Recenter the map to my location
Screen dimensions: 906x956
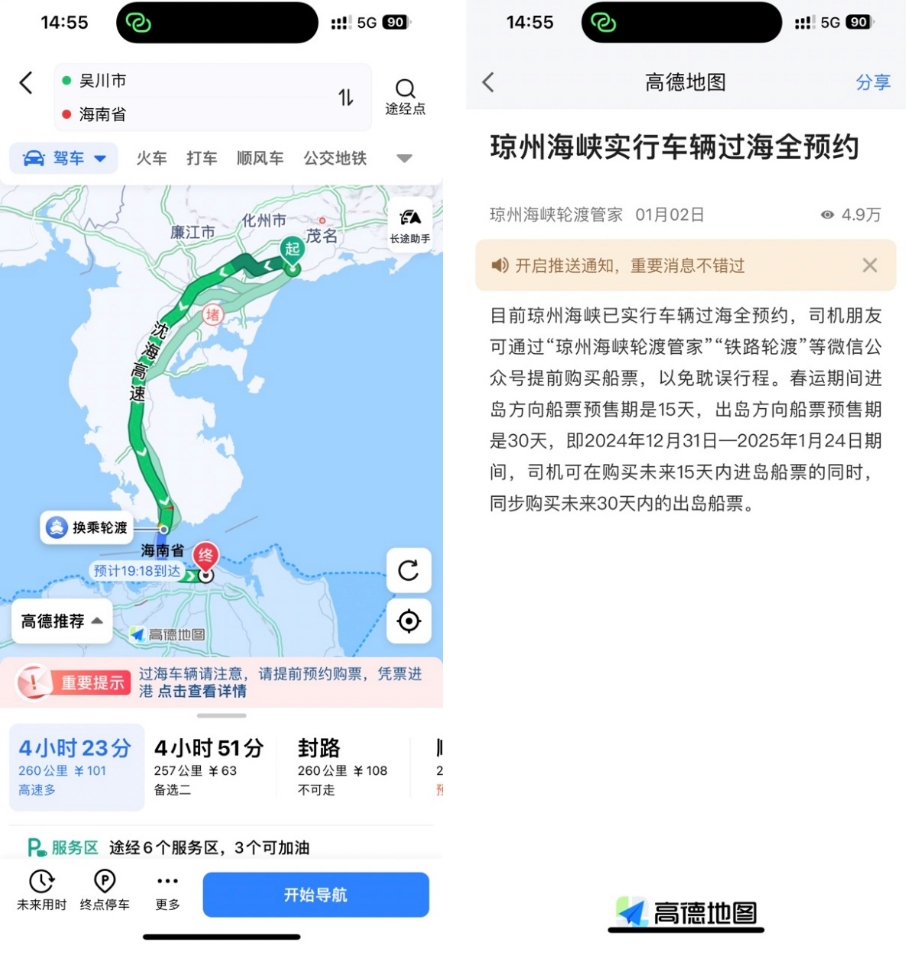pos(408,621)
